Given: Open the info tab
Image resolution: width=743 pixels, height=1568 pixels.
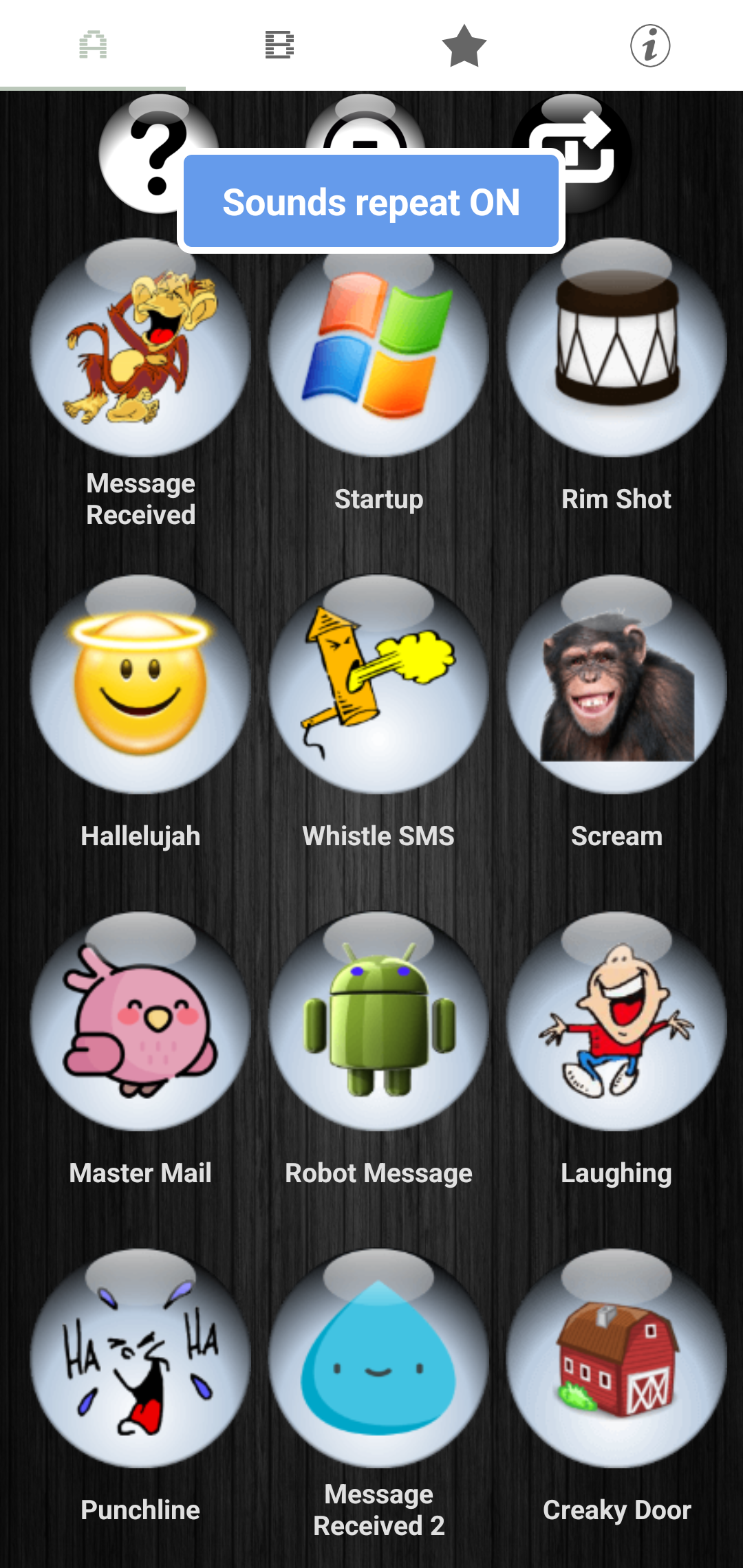Looking at the screenshot, I should tap(650, 46).
